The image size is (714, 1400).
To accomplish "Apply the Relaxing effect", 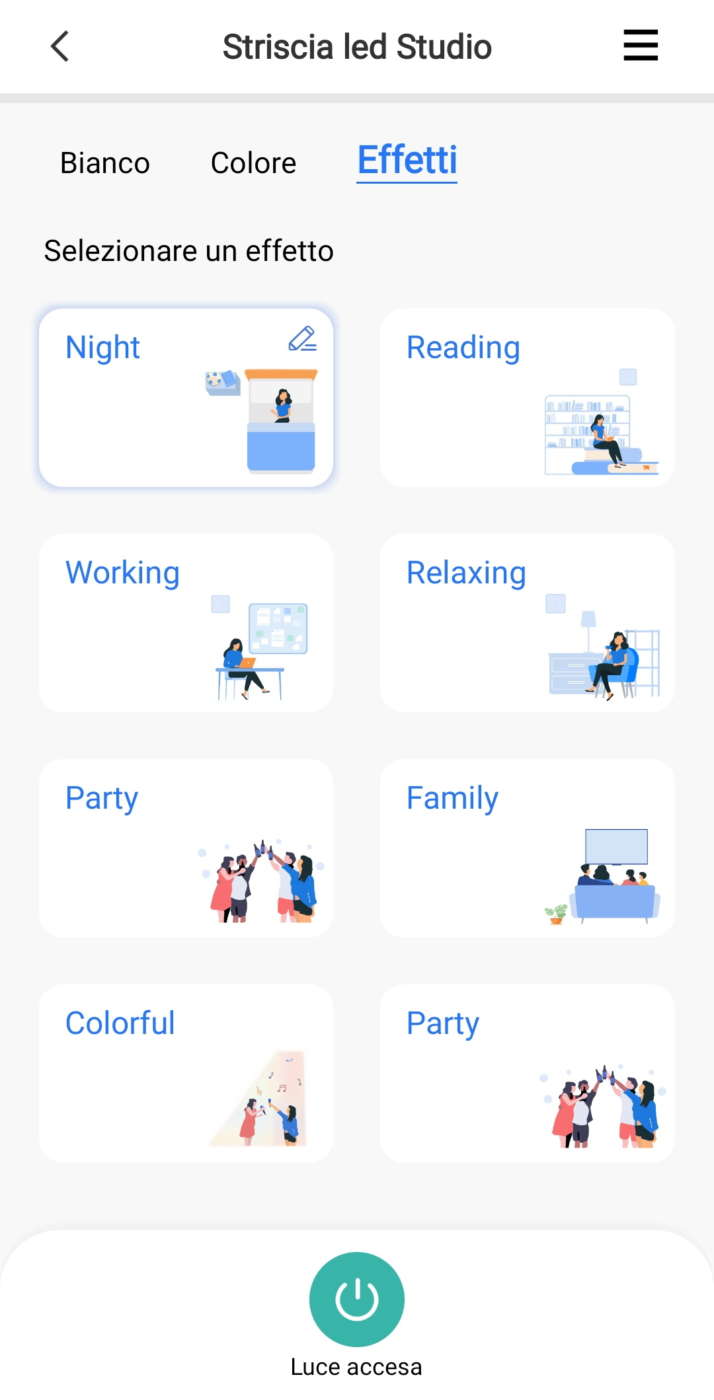I will pyautogui.click(x=527, y=622).
